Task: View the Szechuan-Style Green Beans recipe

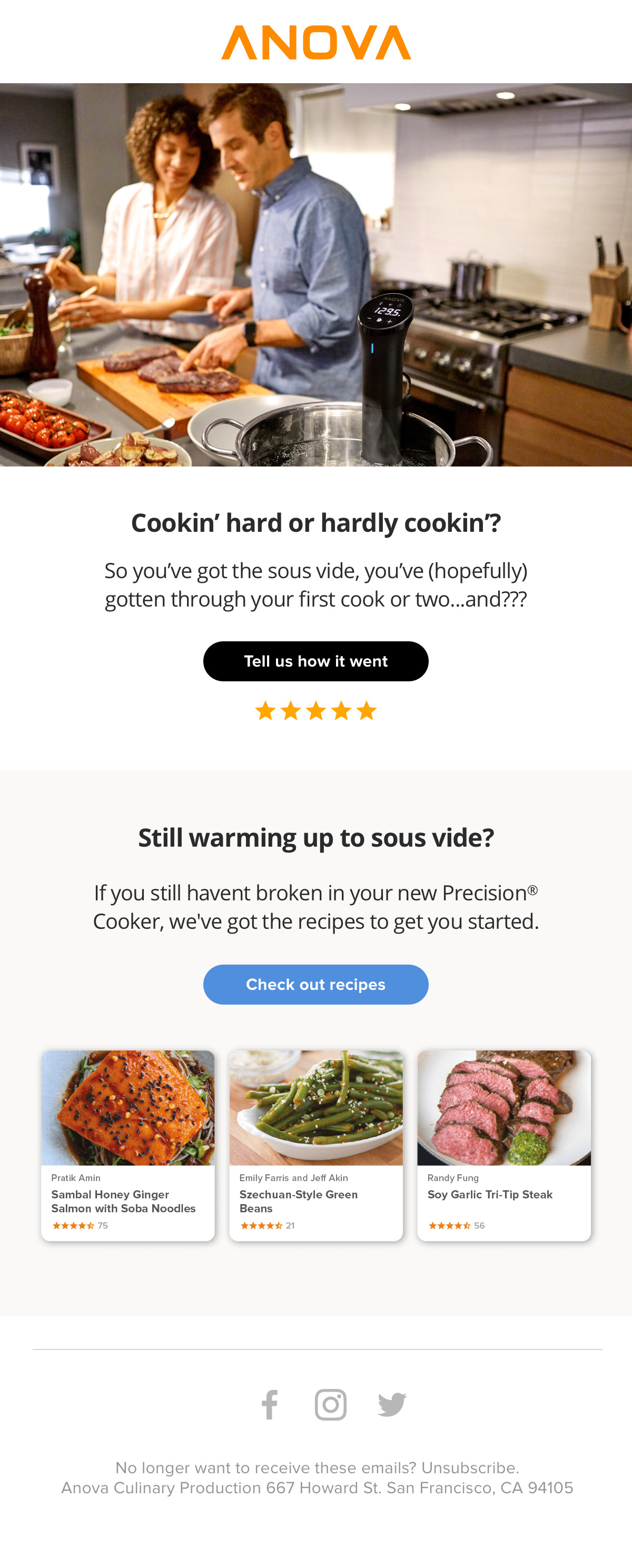Action: coord(315,1144)
